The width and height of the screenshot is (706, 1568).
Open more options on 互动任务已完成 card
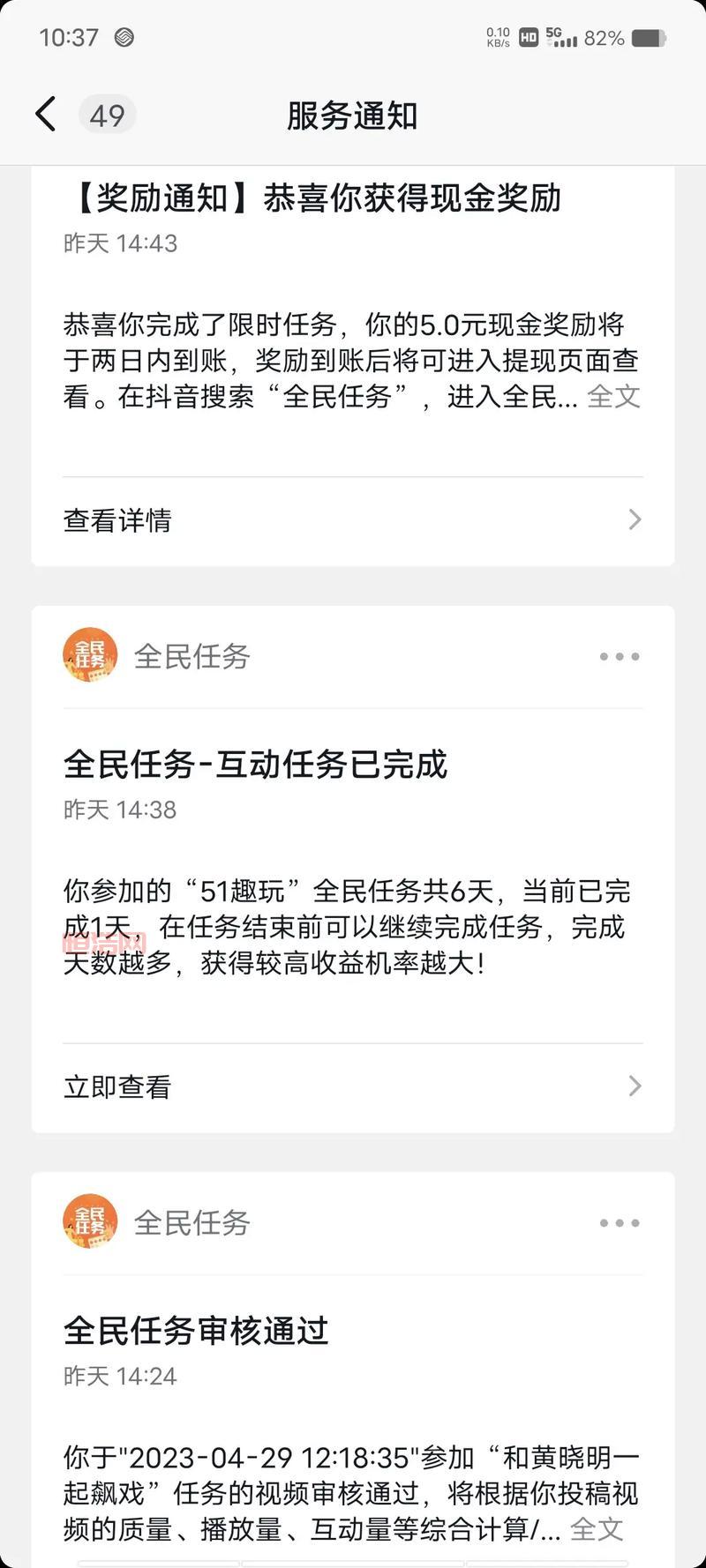click(619, 656)
